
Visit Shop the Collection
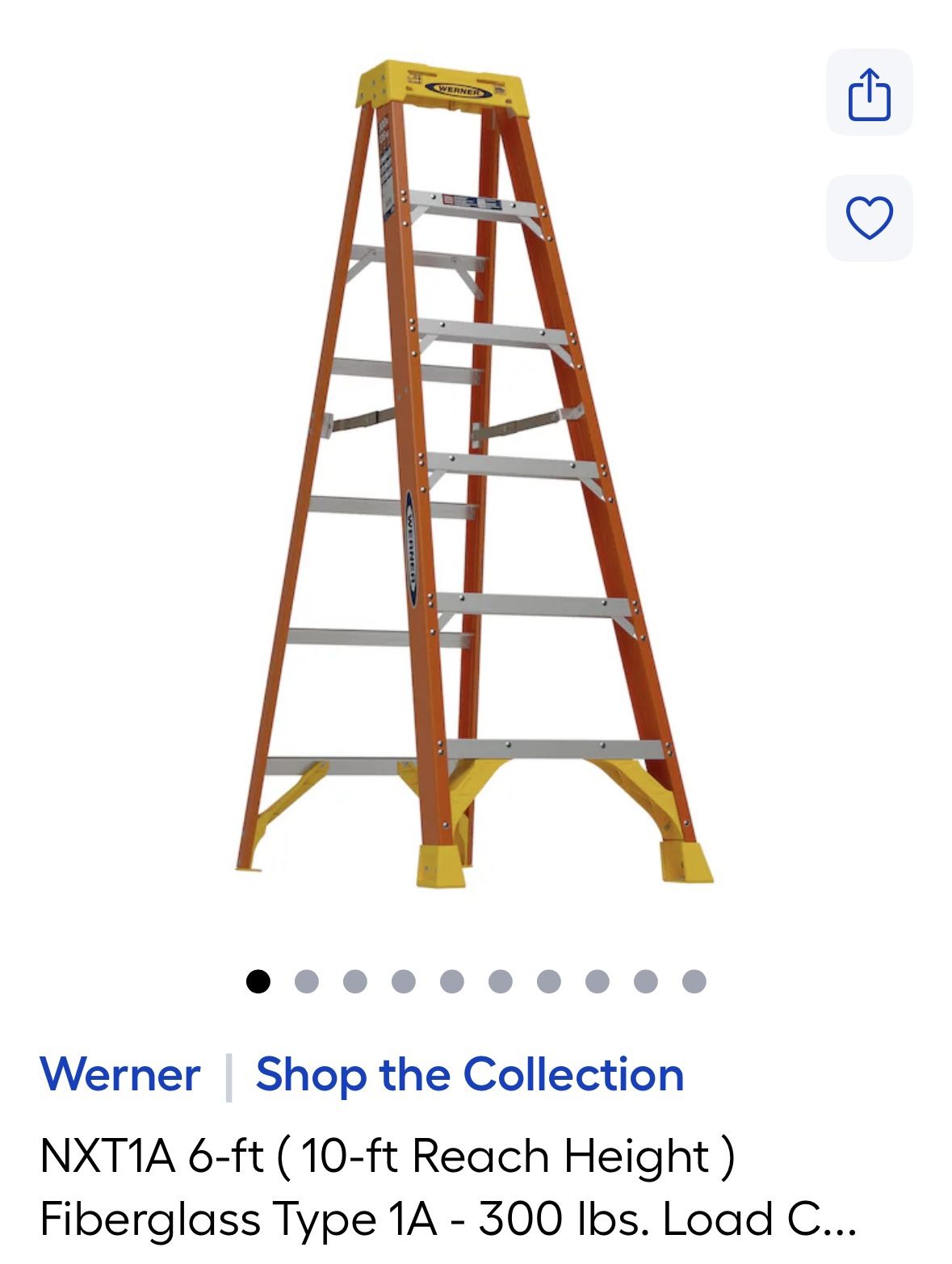tap(469, 1074)
